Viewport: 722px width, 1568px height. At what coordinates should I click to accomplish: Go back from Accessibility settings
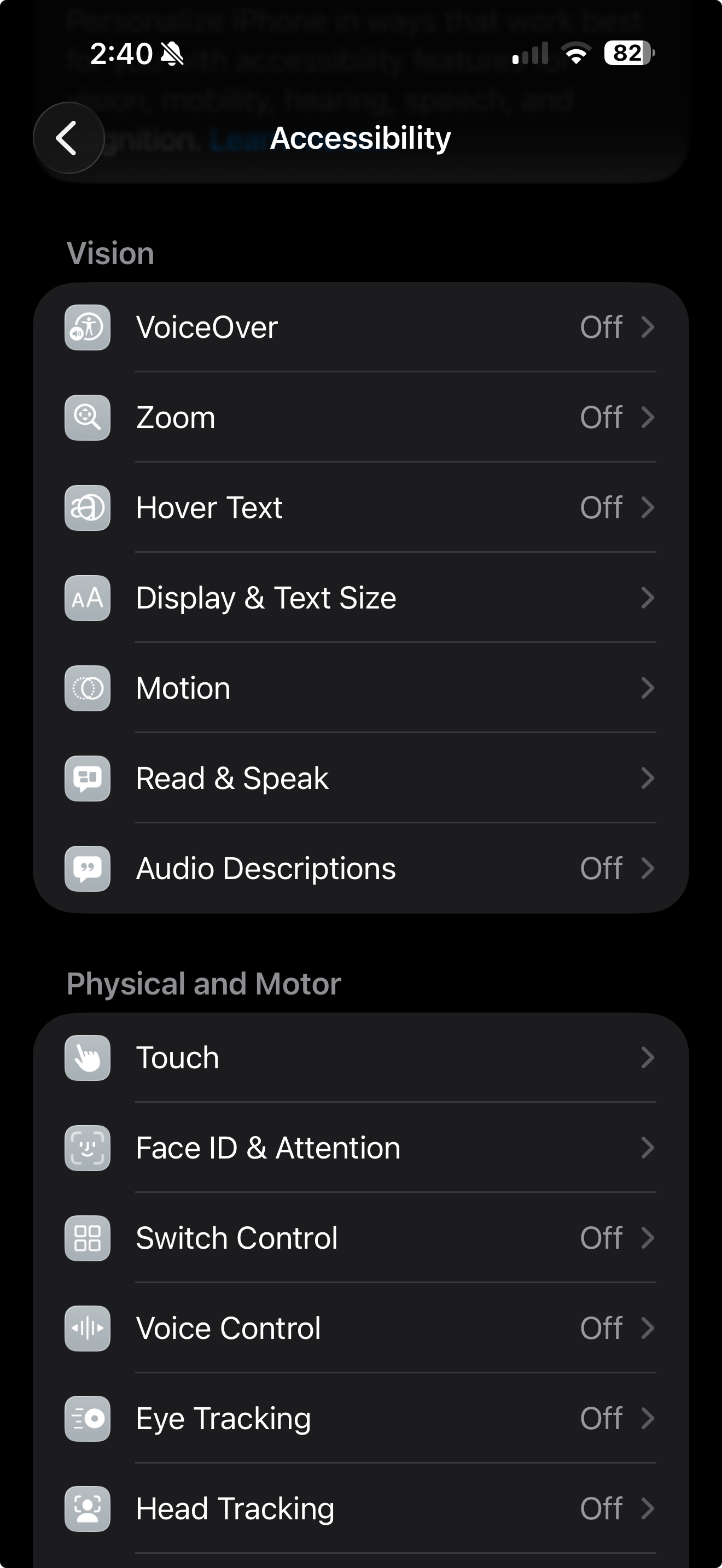click(x=69, y=138)
